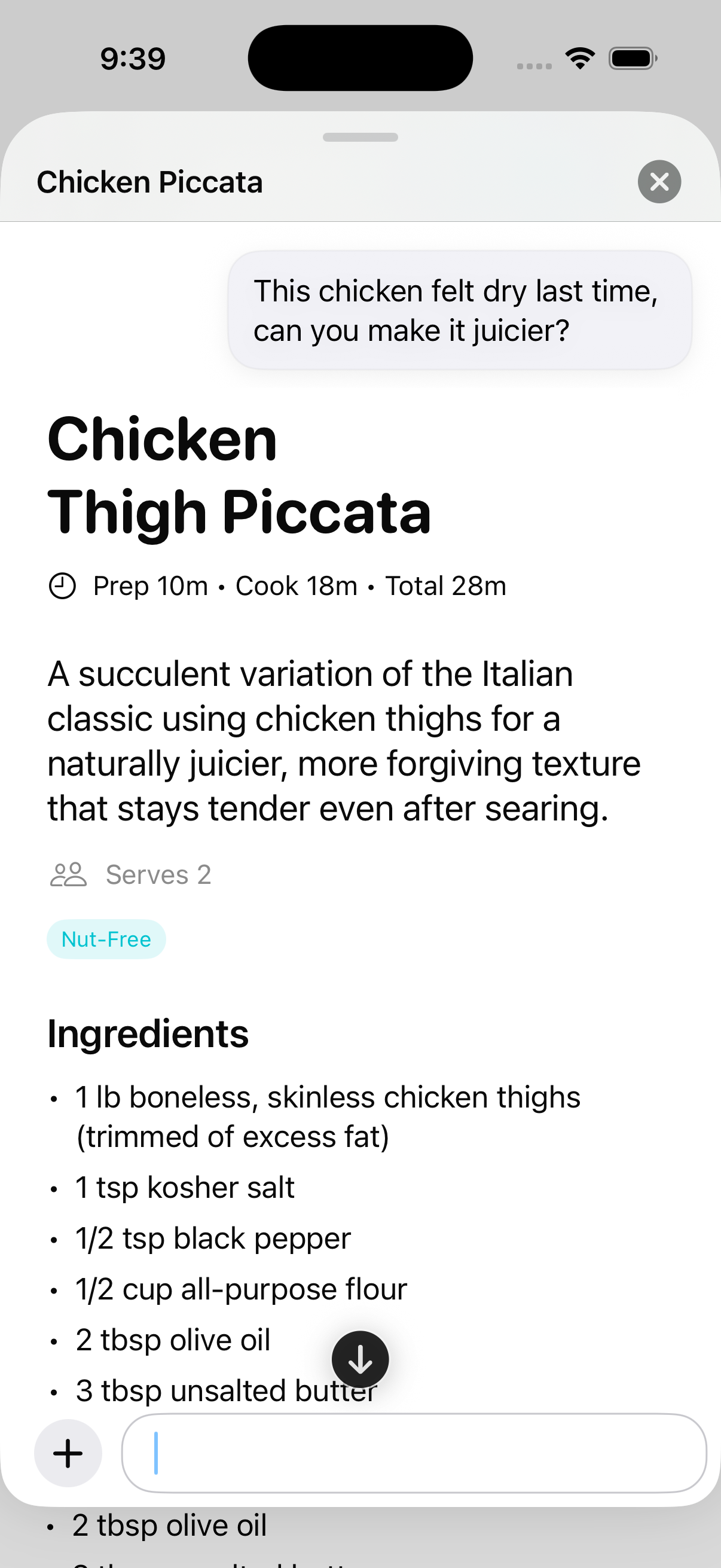Tap the clock icon beside prep time
The height and width of the screenshot is (1568, 721).
coord(62,585)
